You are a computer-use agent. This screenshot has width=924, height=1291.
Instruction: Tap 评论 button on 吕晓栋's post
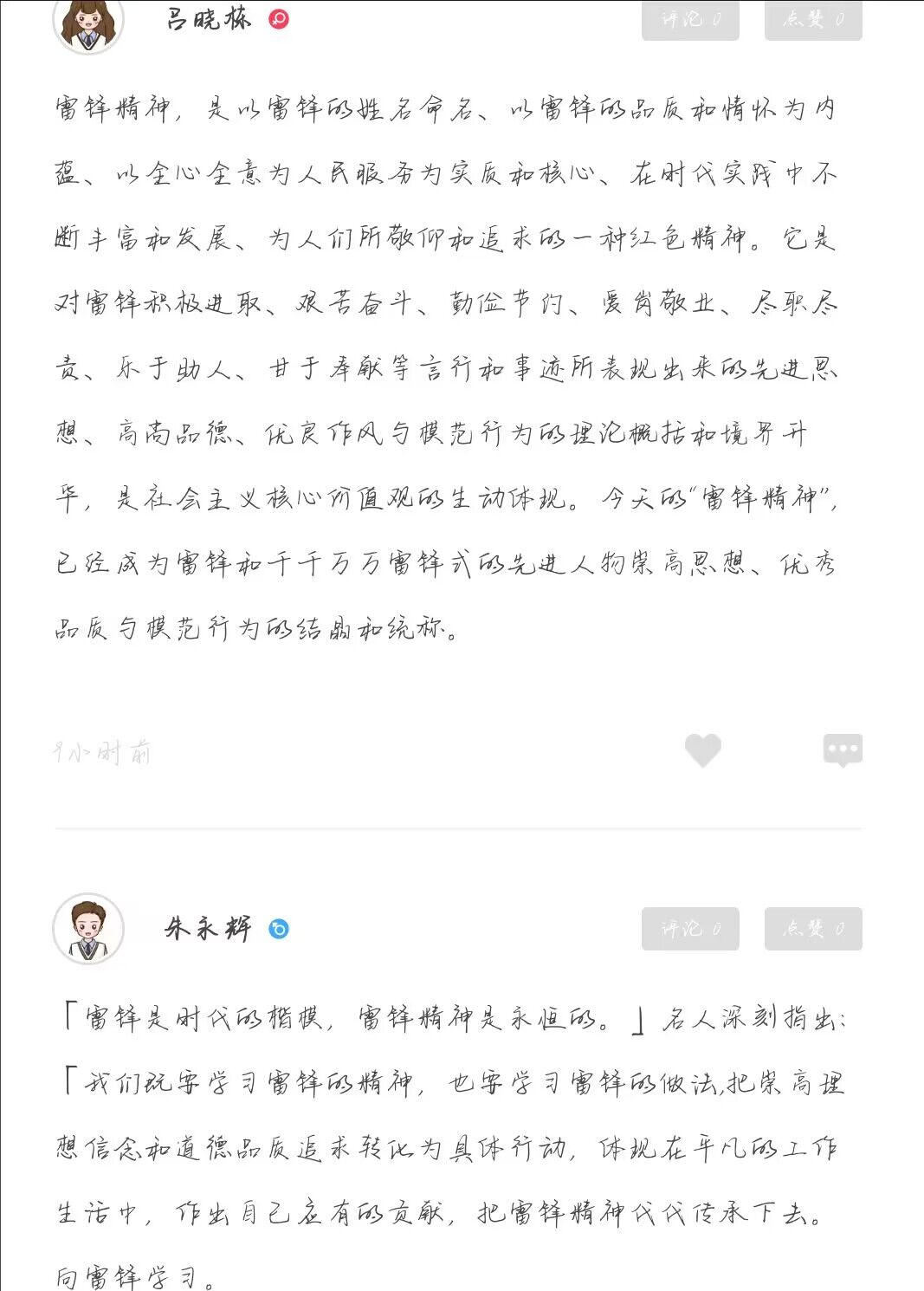tap(690, 19)
